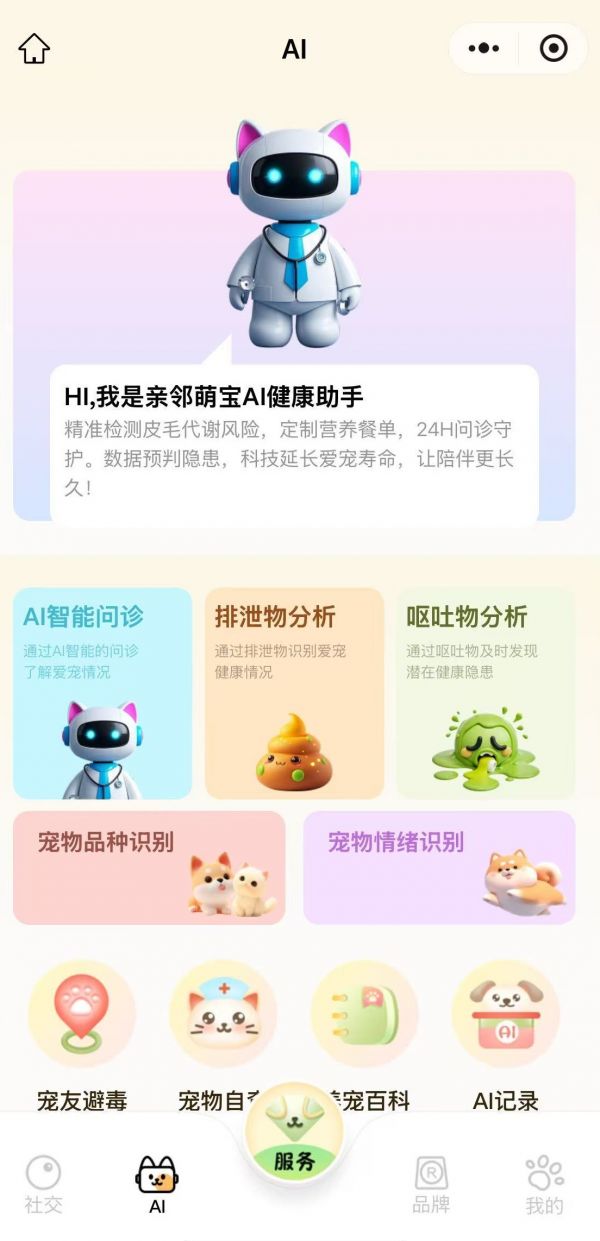The height and width of the screenshot is (1241, 600).
Task: Close the mini program via circle button
Action: point(553,48)
